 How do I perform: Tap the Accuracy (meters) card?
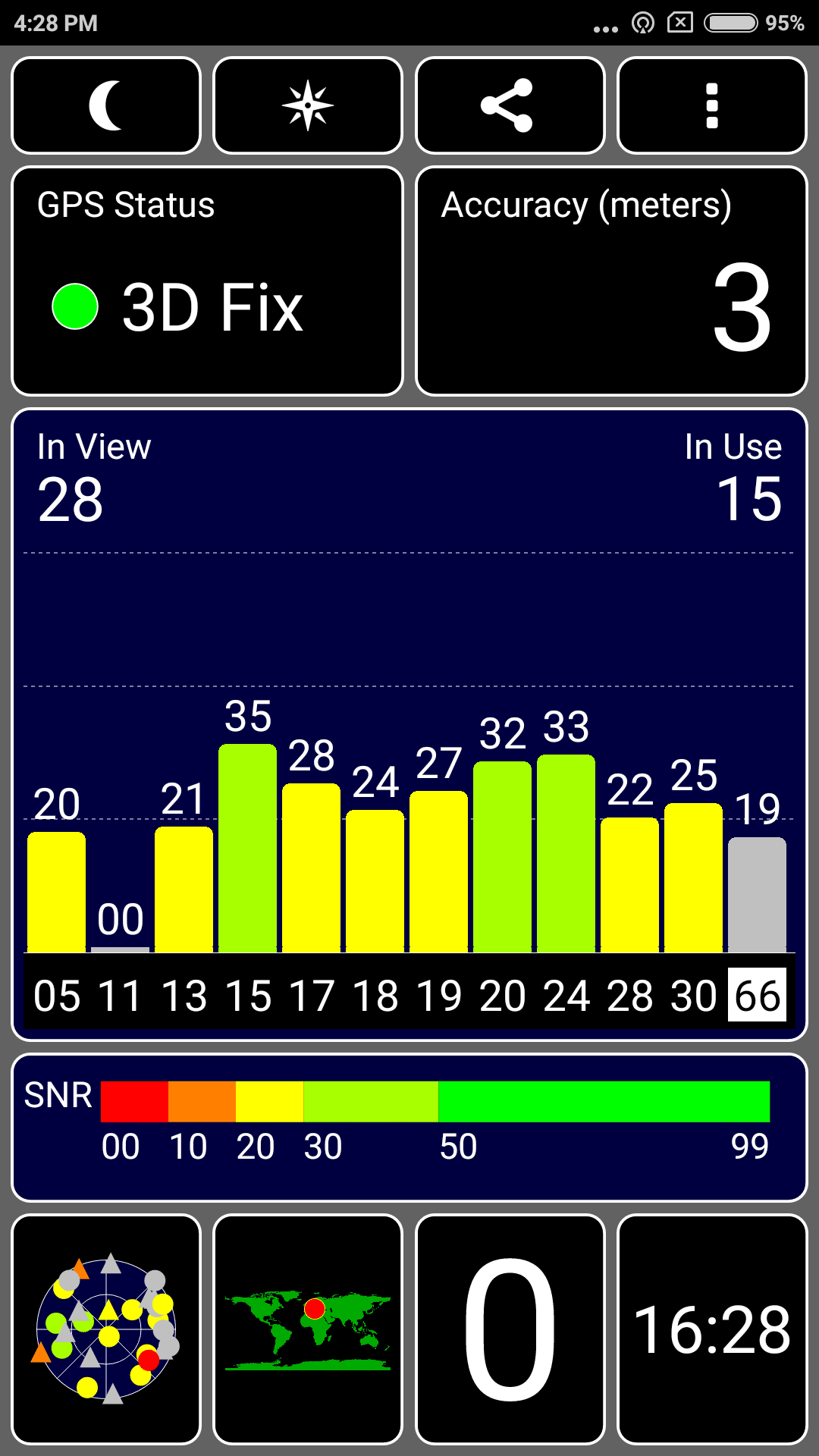pyautogui.click(x=611, y=281)
